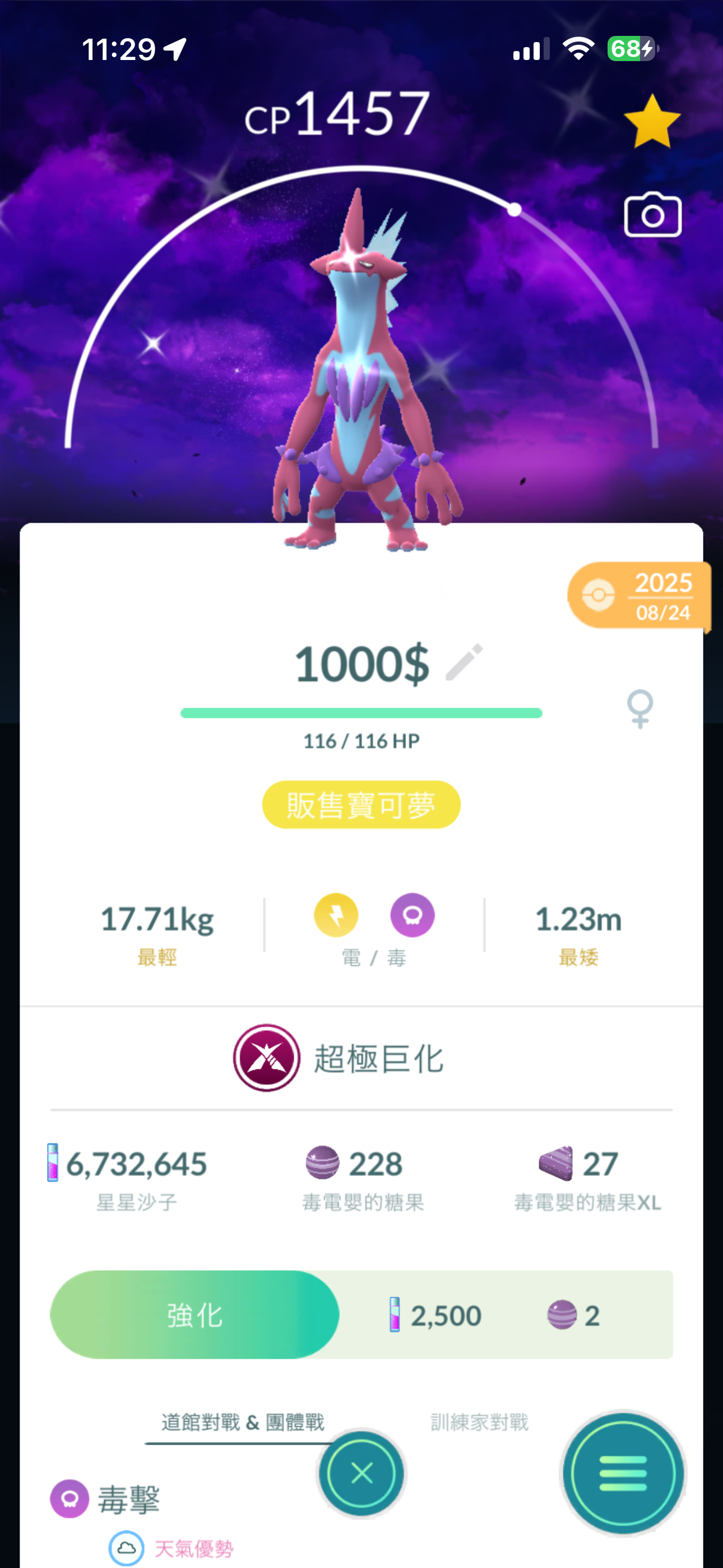
Task: Switch to the 訓練家對戰 moves tab
Action: click(x=480, y=1423)
